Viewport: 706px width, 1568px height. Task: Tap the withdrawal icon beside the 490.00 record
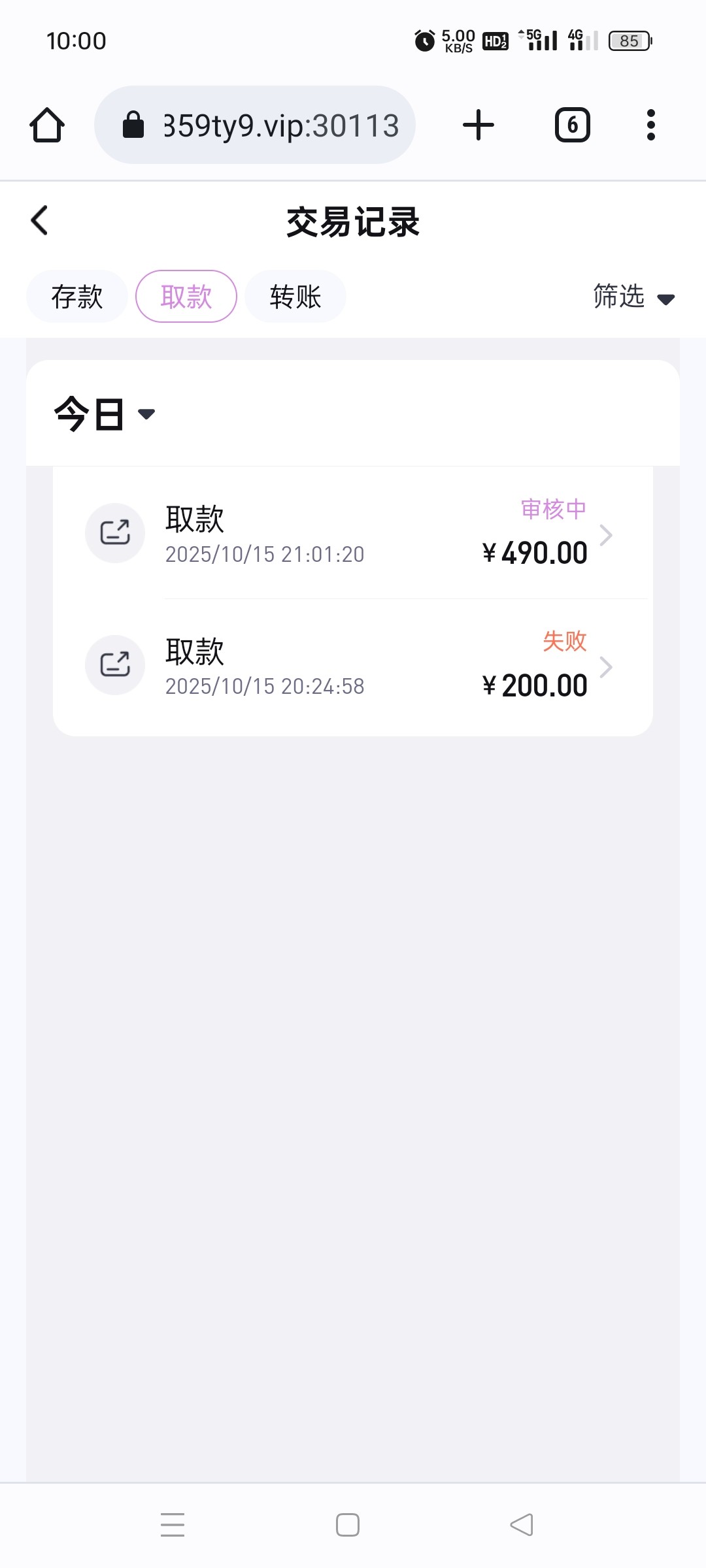115,533
